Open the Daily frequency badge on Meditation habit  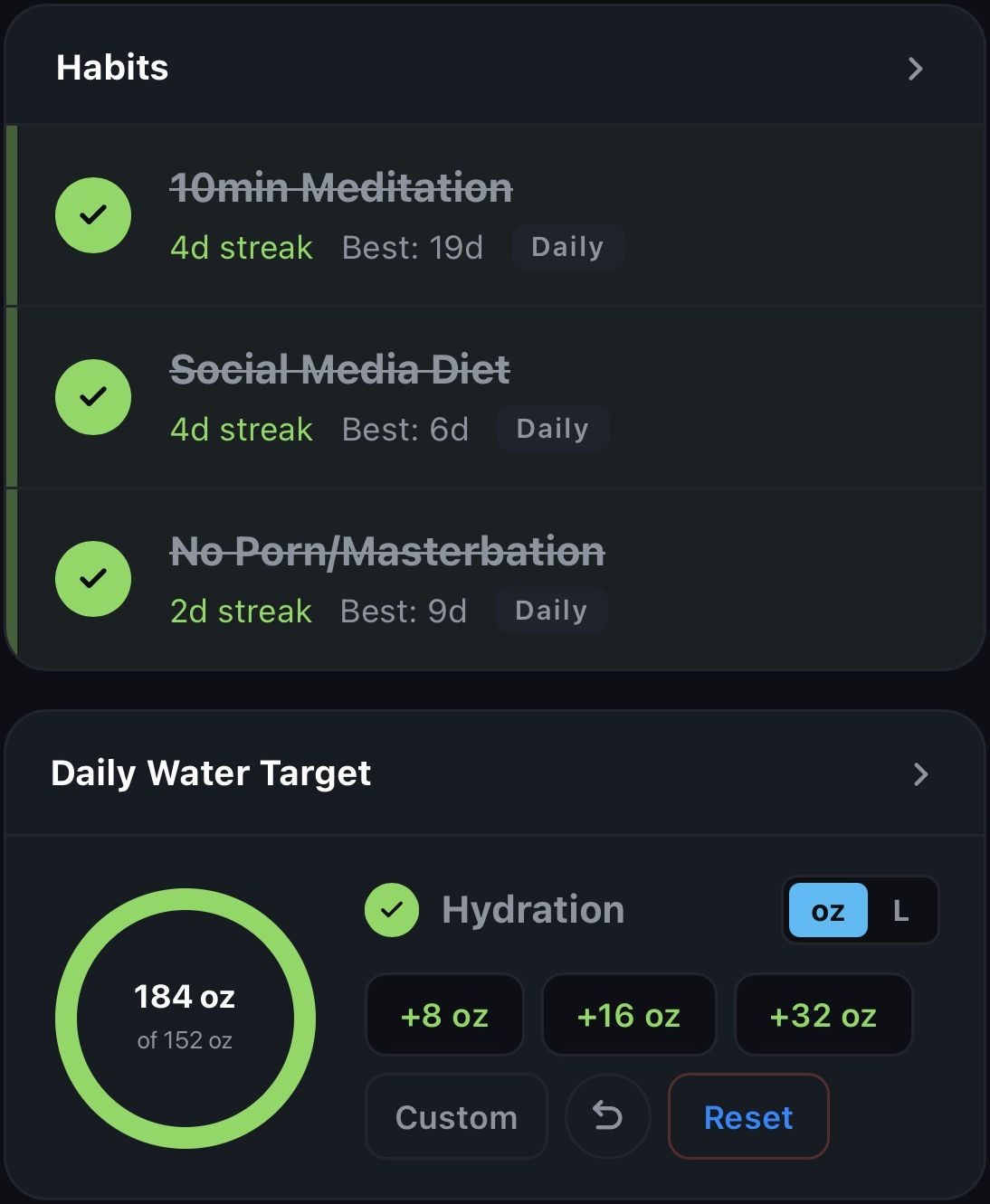pyautogui.click(x=567, y=246)
